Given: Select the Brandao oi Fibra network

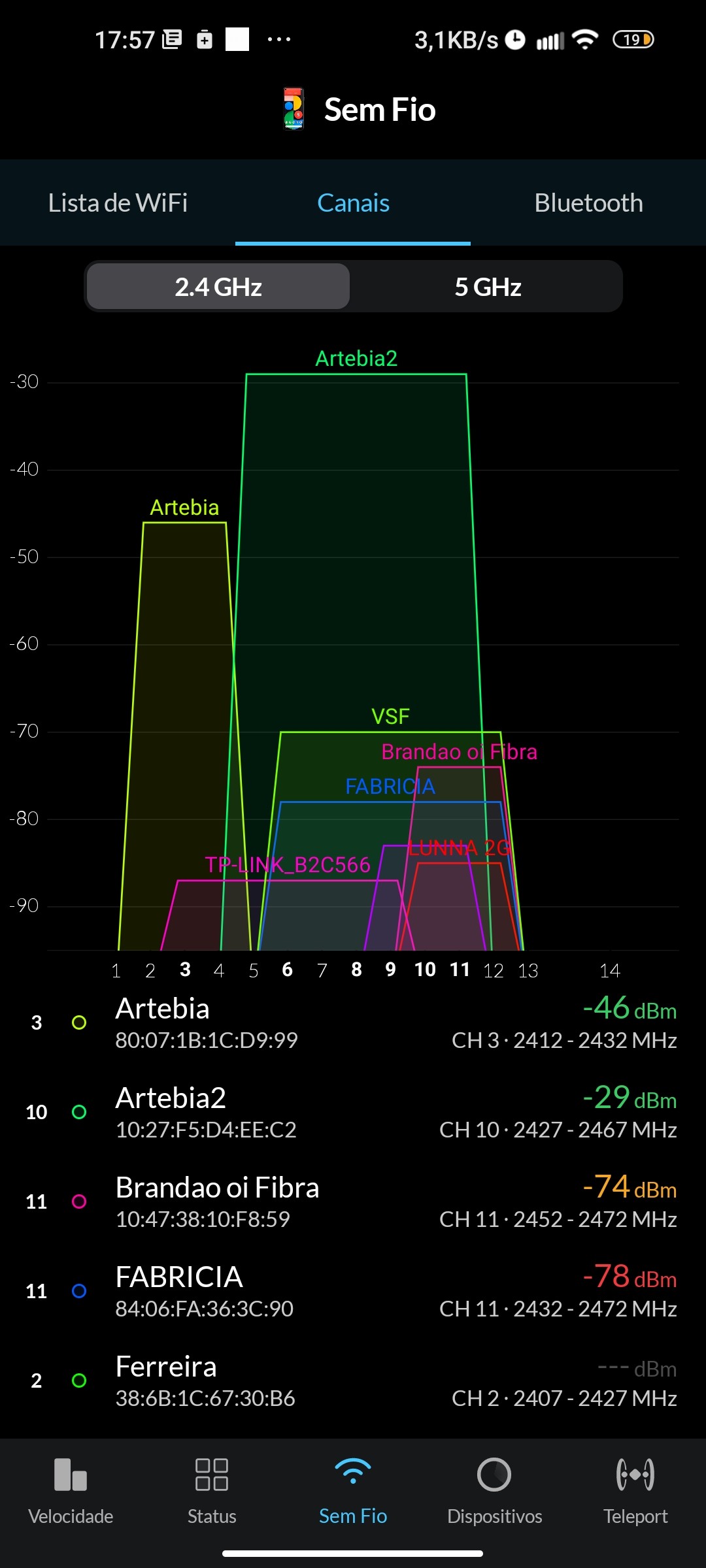Looking at the screenshot, I should pos(353,1202).
